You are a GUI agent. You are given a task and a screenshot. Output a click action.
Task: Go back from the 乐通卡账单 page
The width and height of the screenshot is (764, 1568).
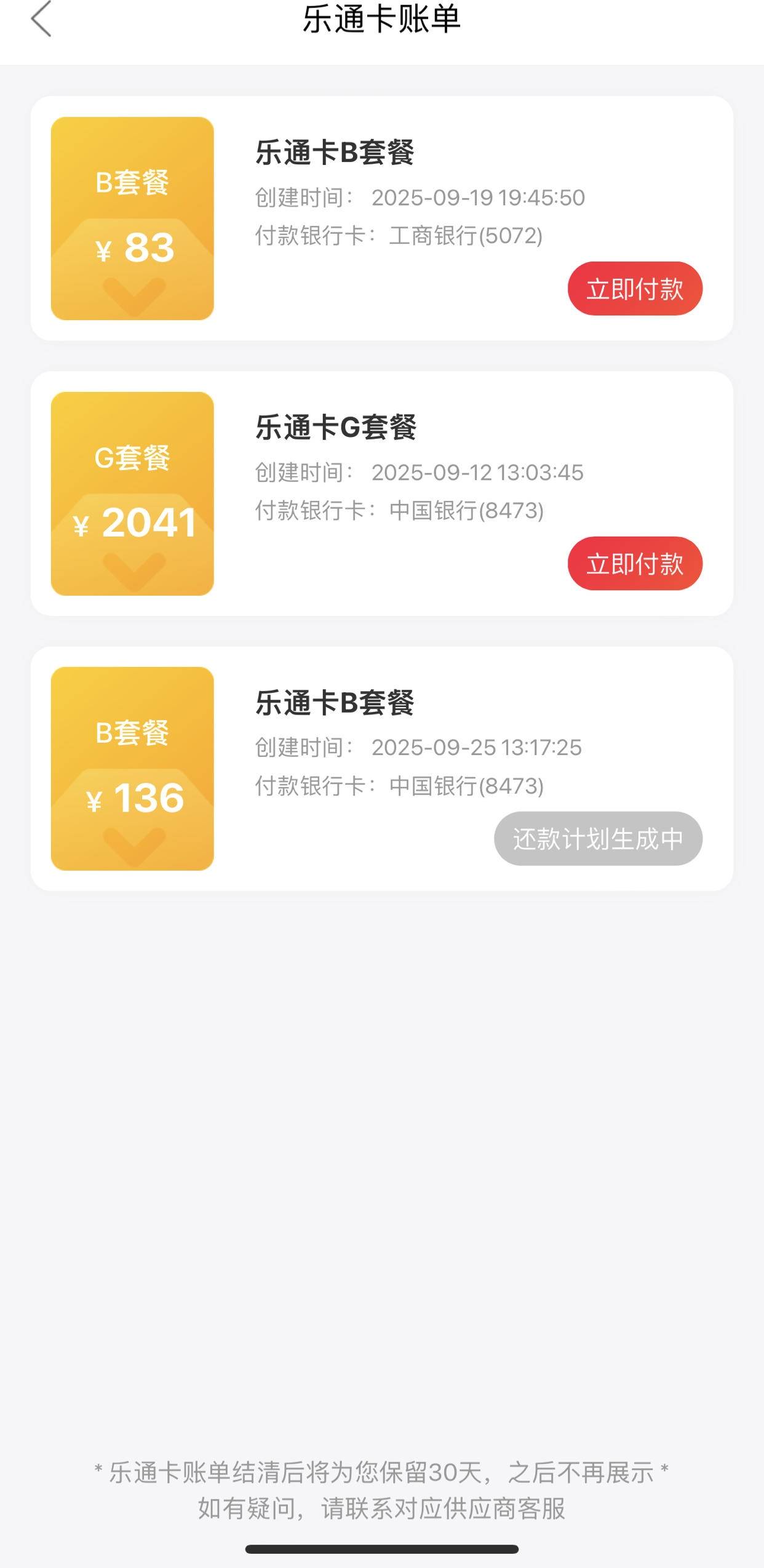41,19
